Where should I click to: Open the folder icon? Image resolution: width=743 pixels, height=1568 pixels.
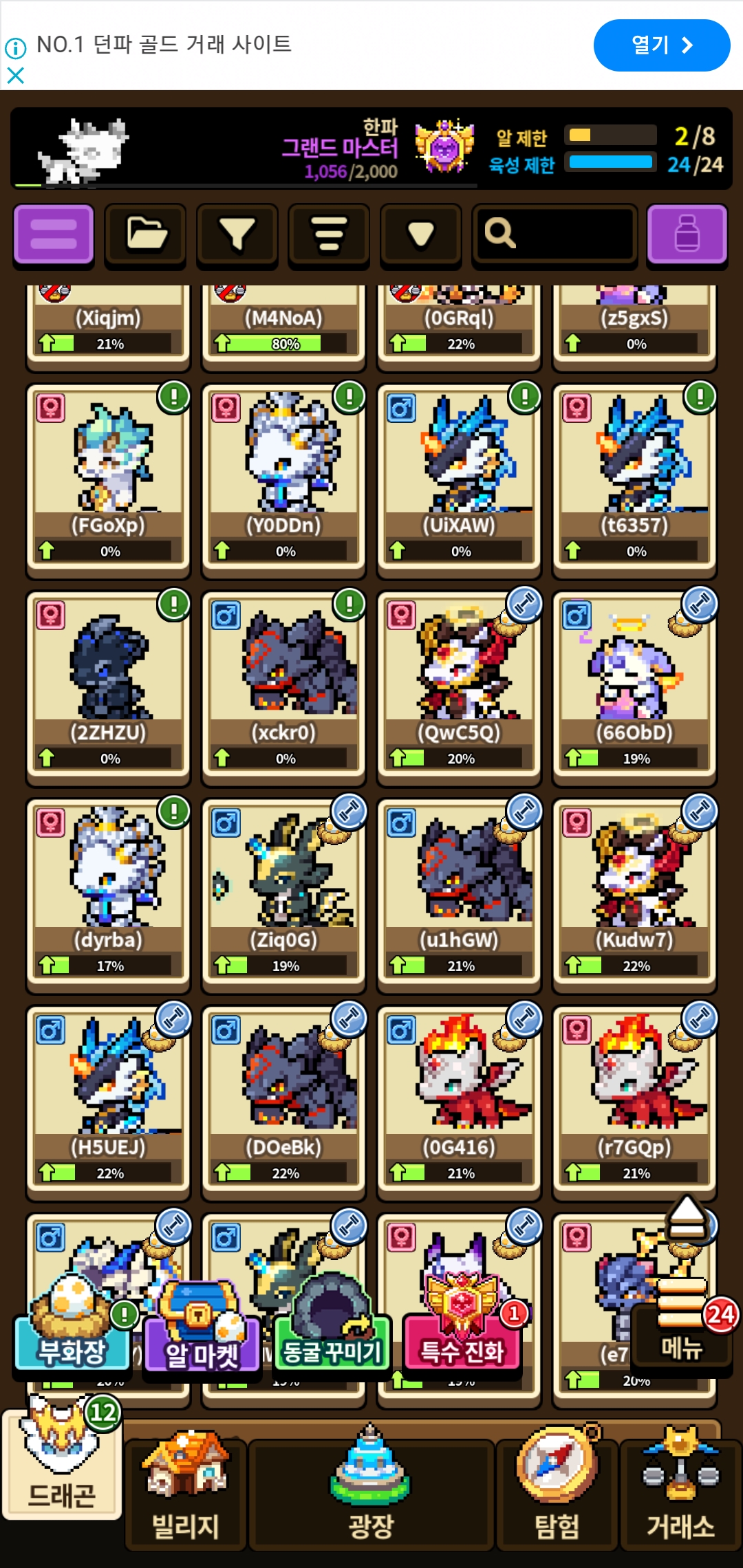click(x=145, y=234)
